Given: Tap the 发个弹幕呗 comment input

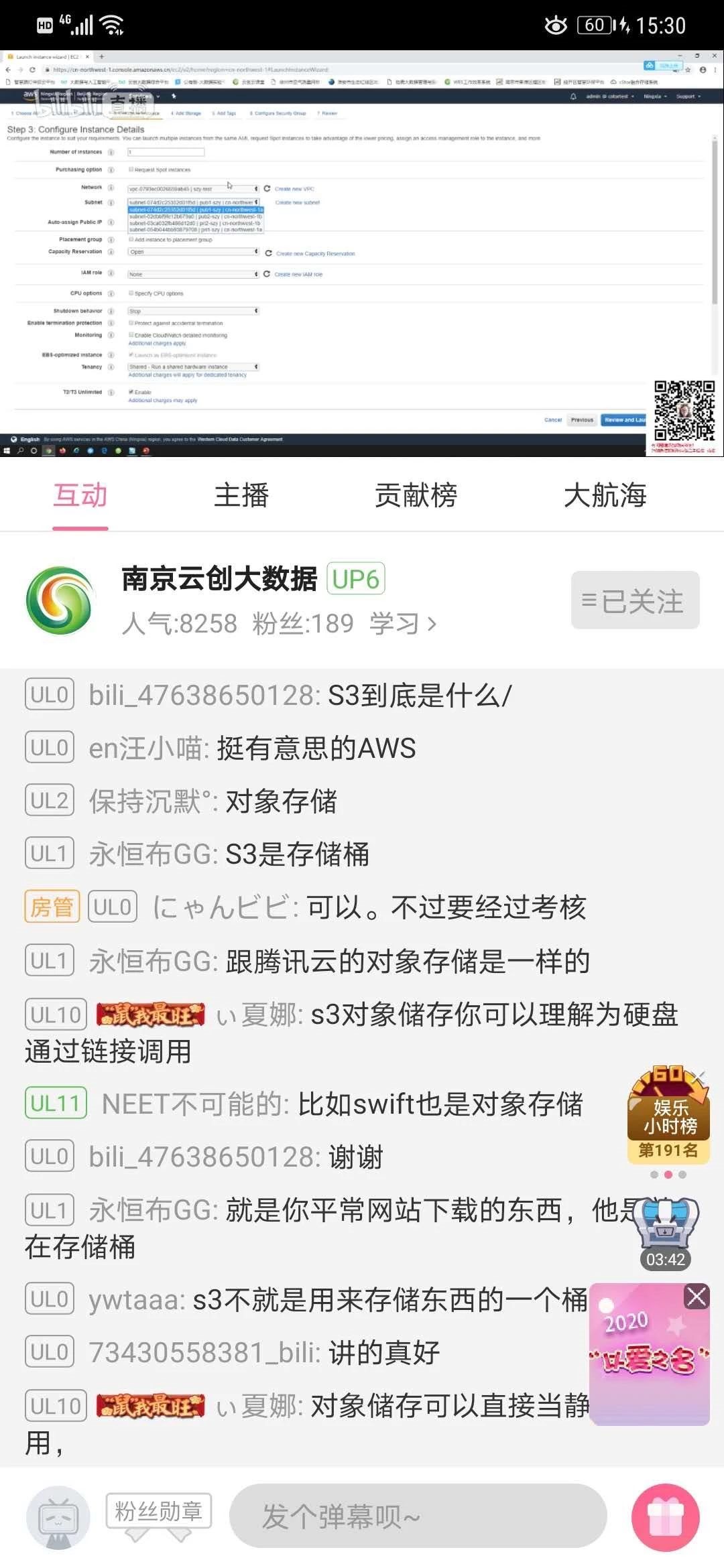Looking at the screenshot, I should click(417, 1516).
